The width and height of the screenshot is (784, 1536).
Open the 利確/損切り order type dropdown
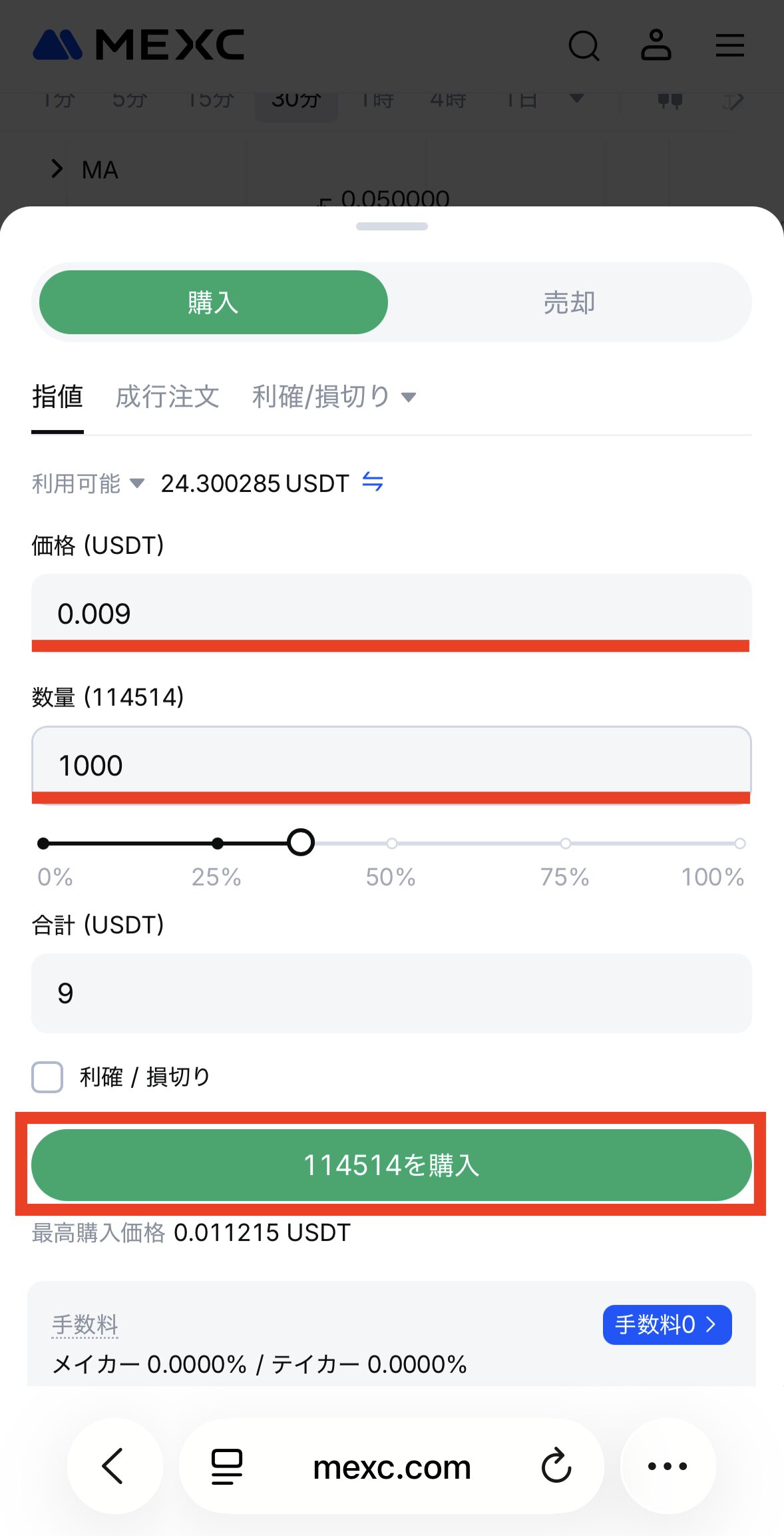pos(333,395)
